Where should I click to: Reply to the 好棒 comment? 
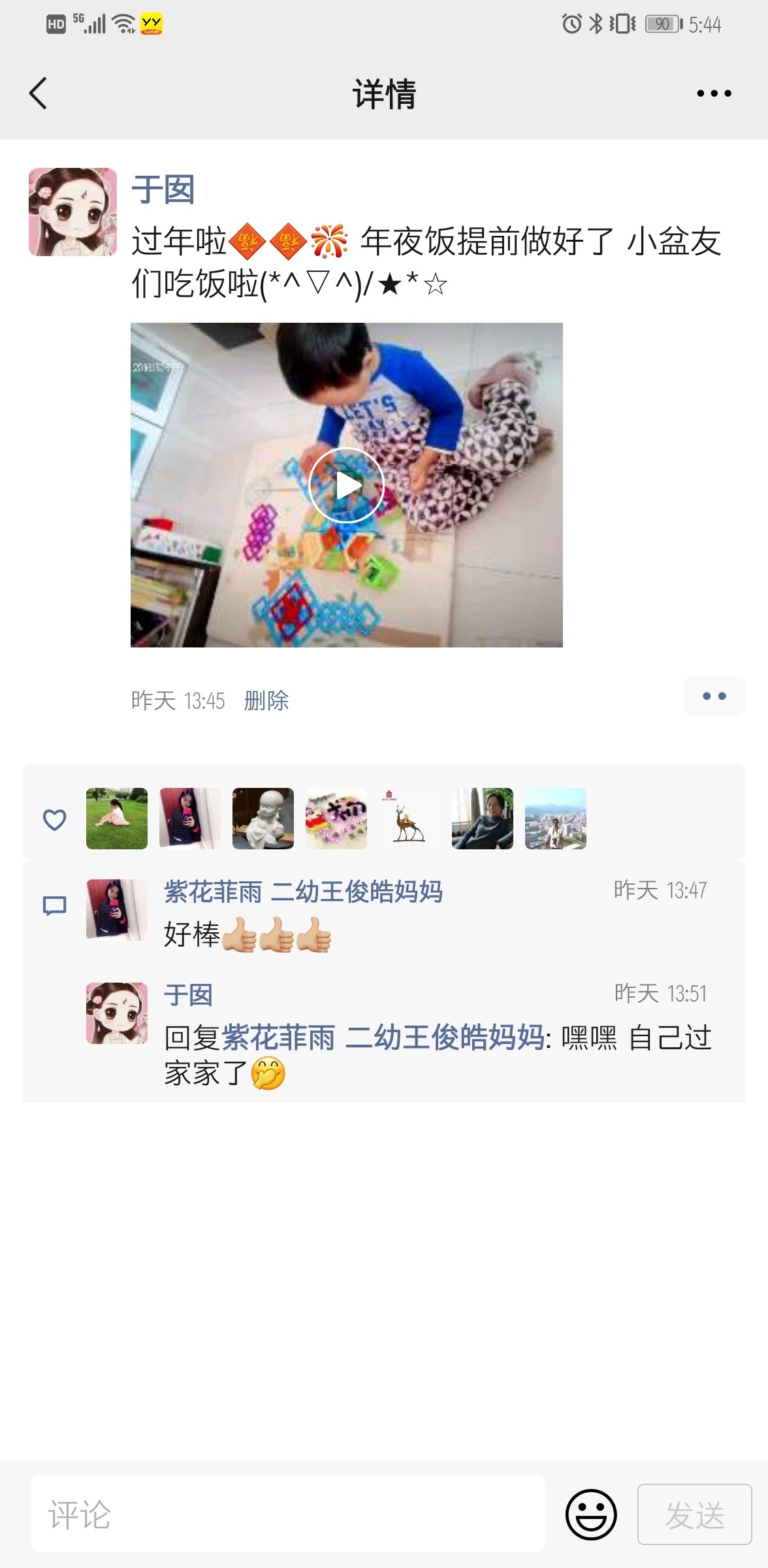[x=248, y=935]
